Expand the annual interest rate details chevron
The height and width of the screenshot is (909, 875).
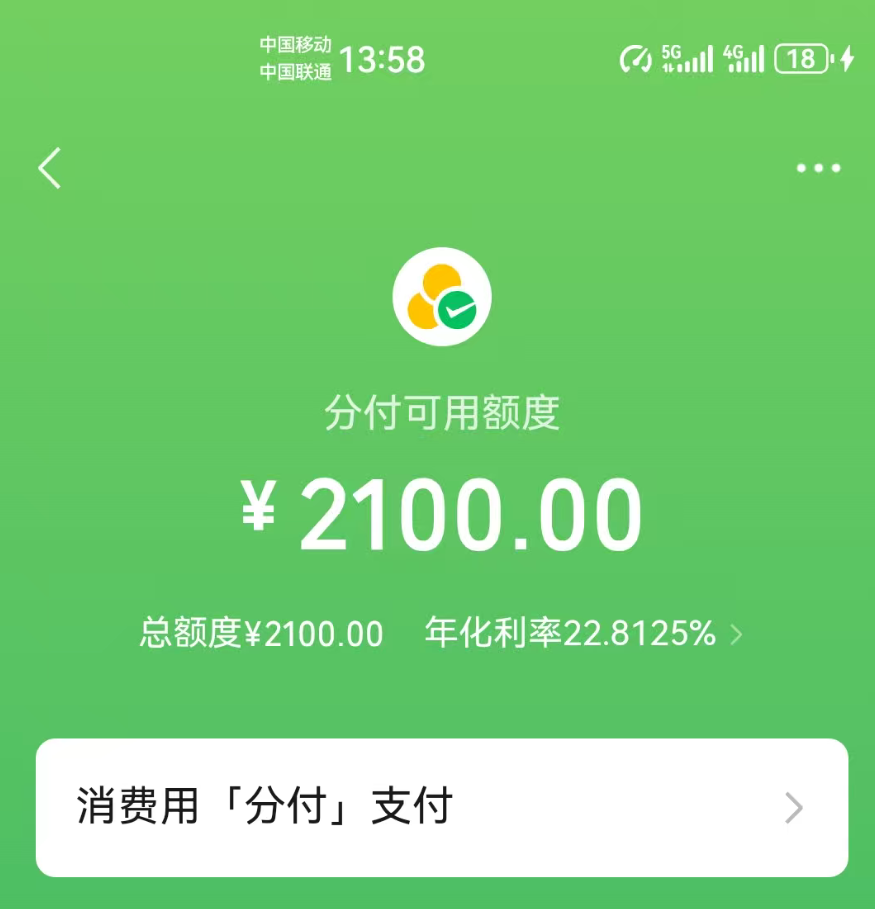[736, 634]
